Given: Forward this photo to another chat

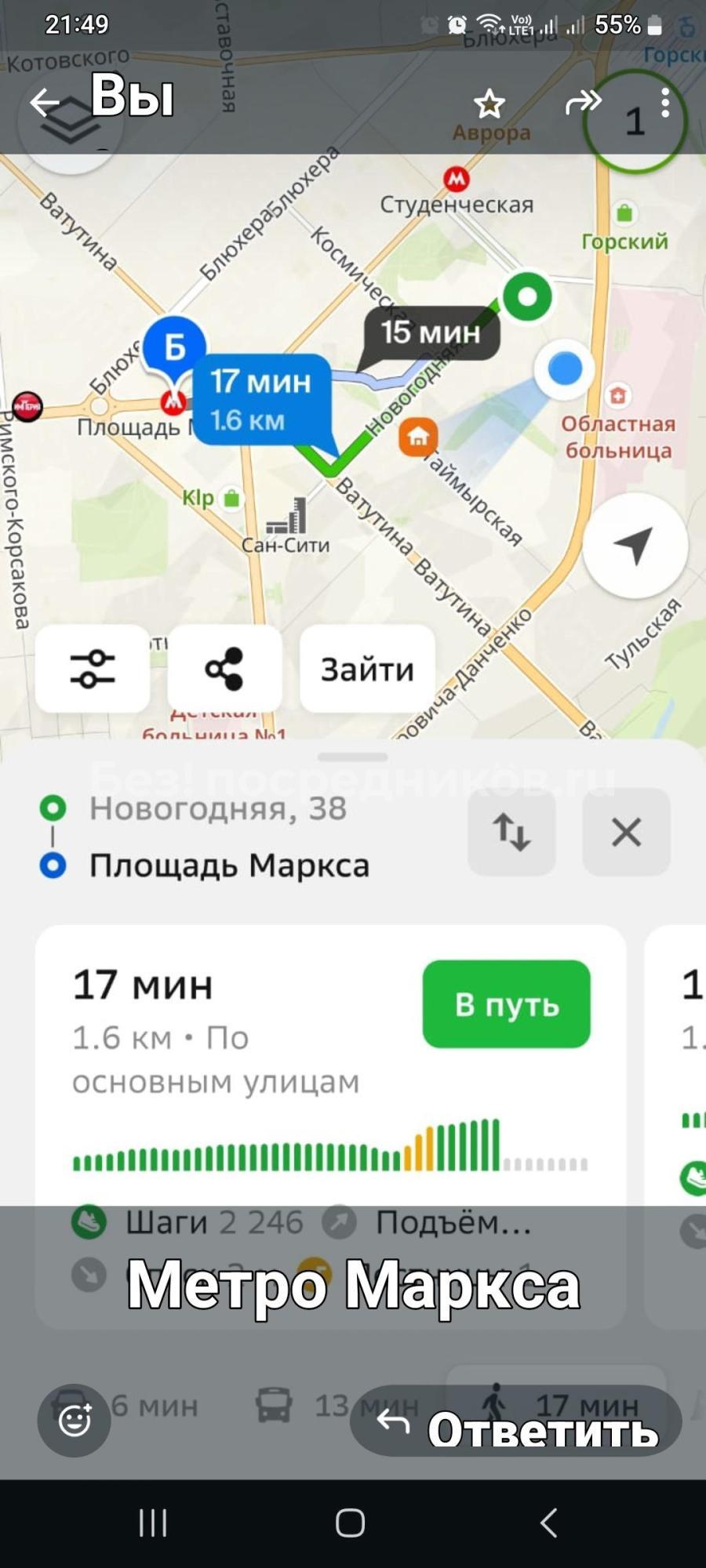Looking at the screenshot, I should pos(583,103).
